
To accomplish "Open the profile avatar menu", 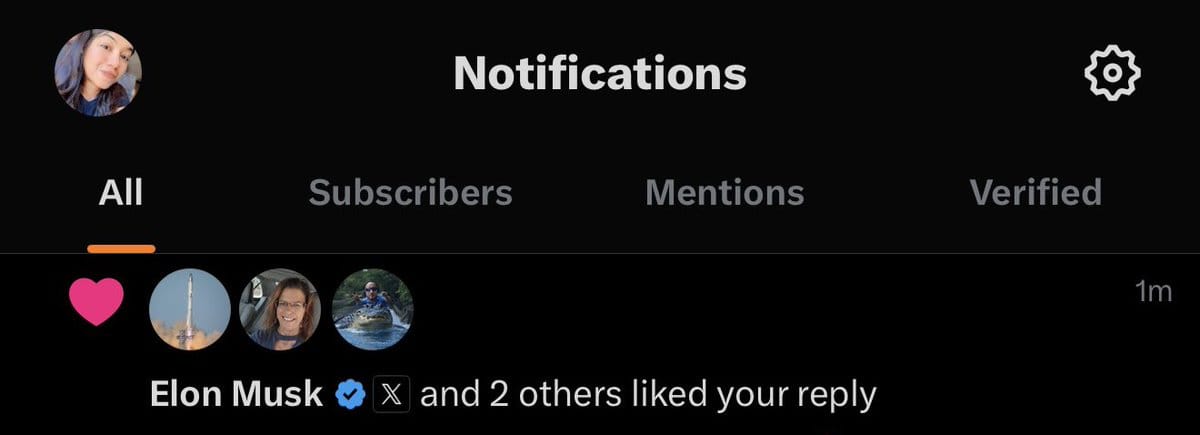I will tap(98, 73).
